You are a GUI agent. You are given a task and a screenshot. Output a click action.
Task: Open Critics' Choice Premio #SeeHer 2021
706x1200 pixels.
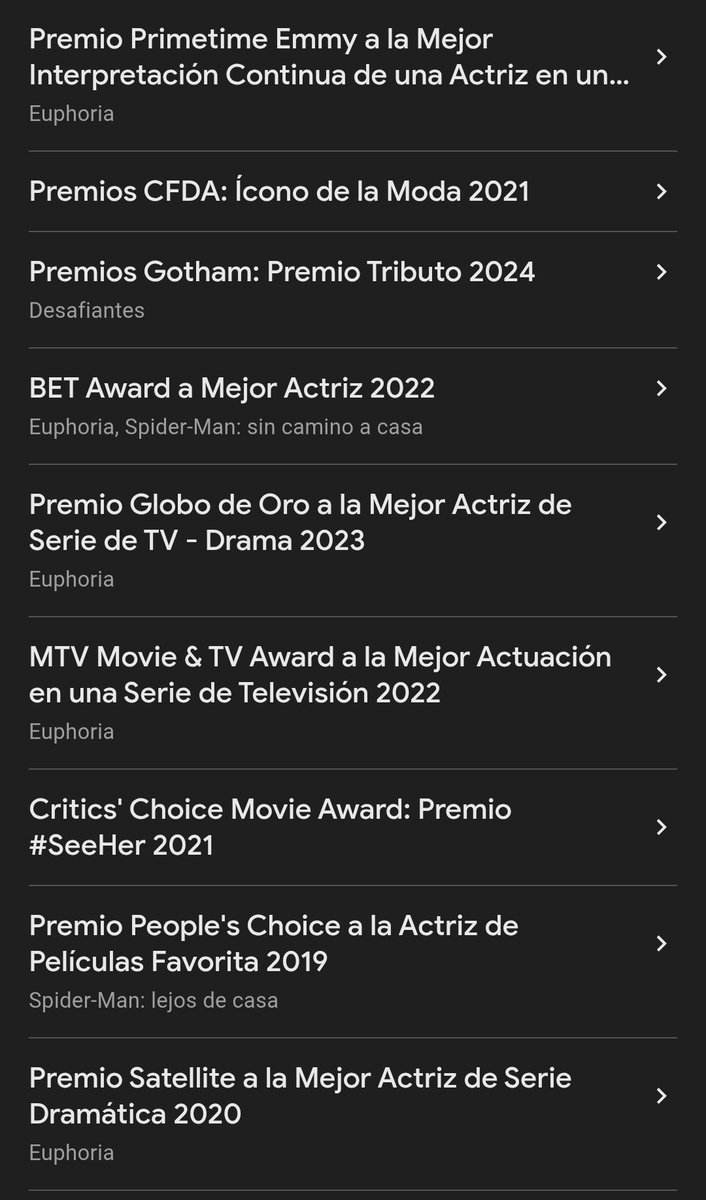click(x=270, y=827)
